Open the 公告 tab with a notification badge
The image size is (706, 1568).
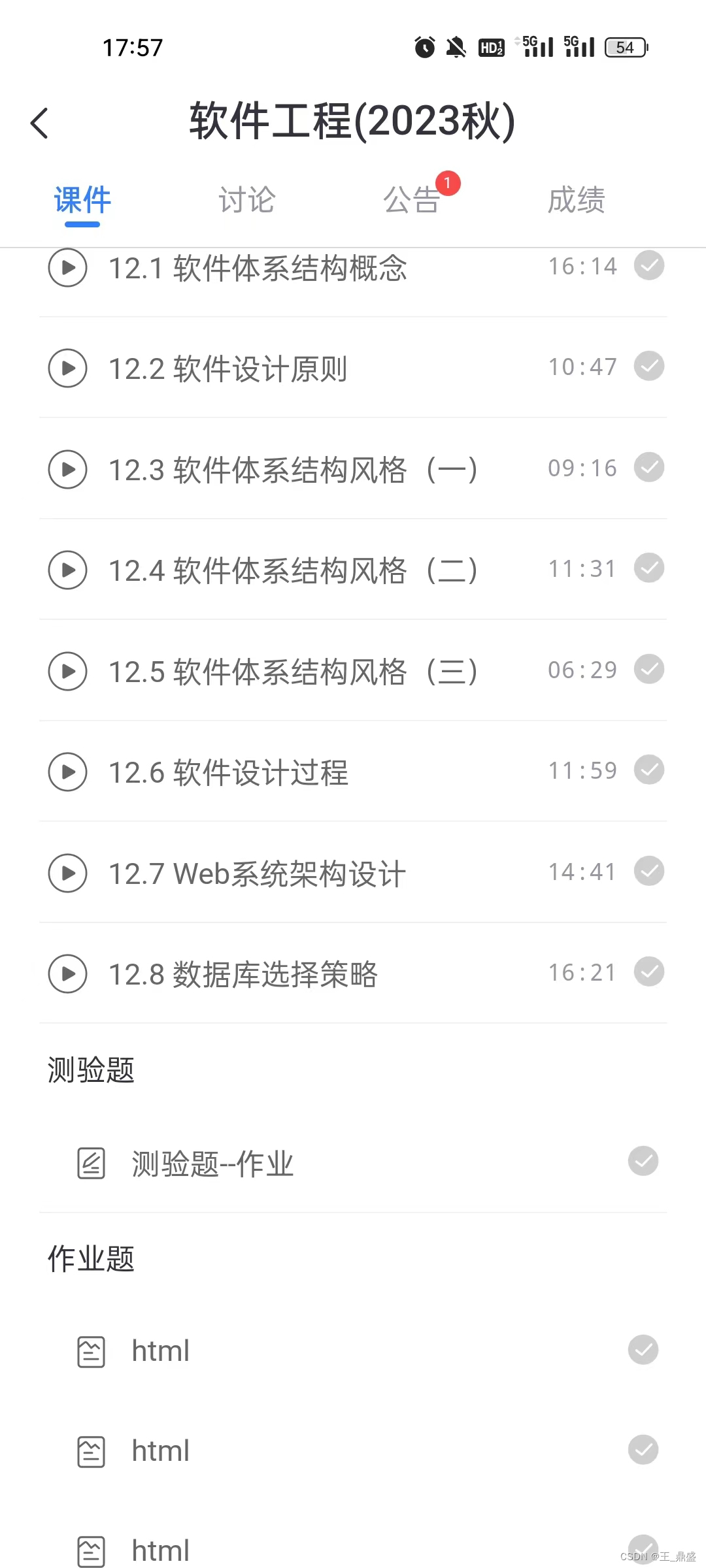[x=412, y=200]
